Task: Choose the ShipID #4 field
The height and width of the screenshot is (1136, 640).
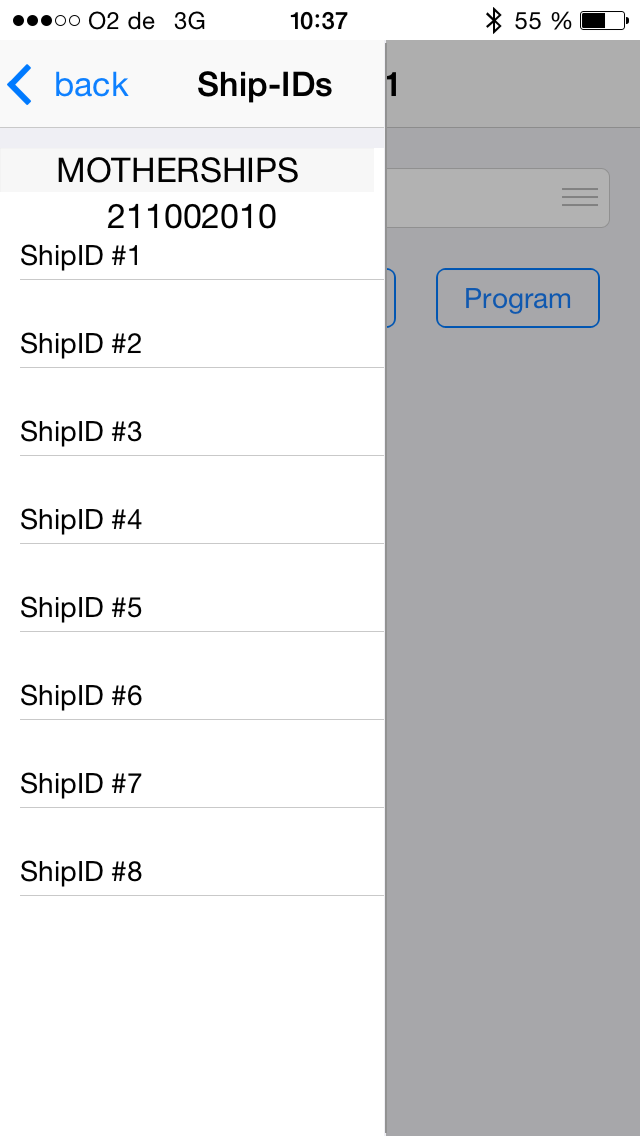Action: click(x=200, y=521)
